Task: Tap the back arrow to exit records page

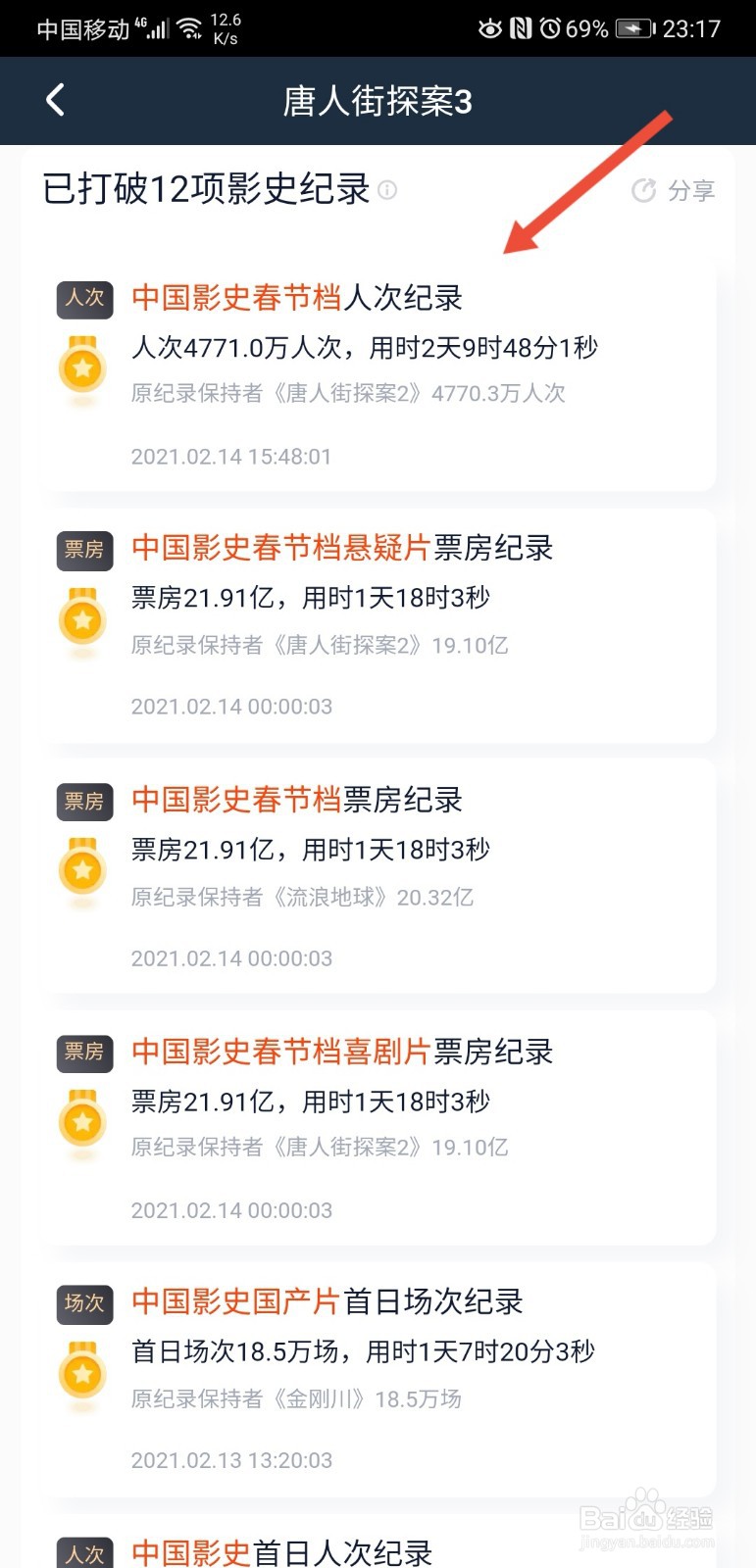Action: click(54, 100)
